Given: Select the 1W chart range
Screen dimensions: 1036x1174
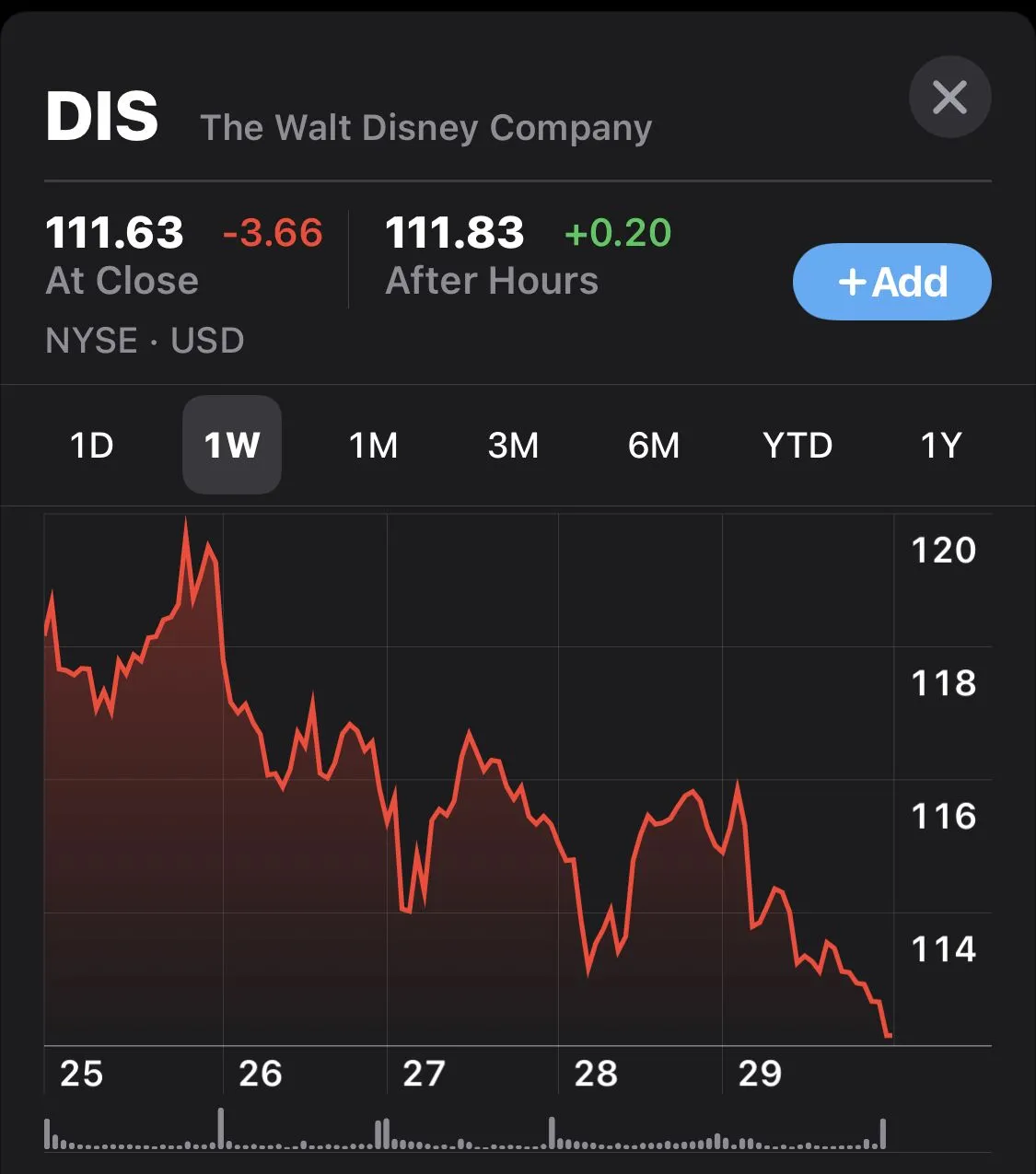Looking at the screenshot, I should tap(232, 446).
